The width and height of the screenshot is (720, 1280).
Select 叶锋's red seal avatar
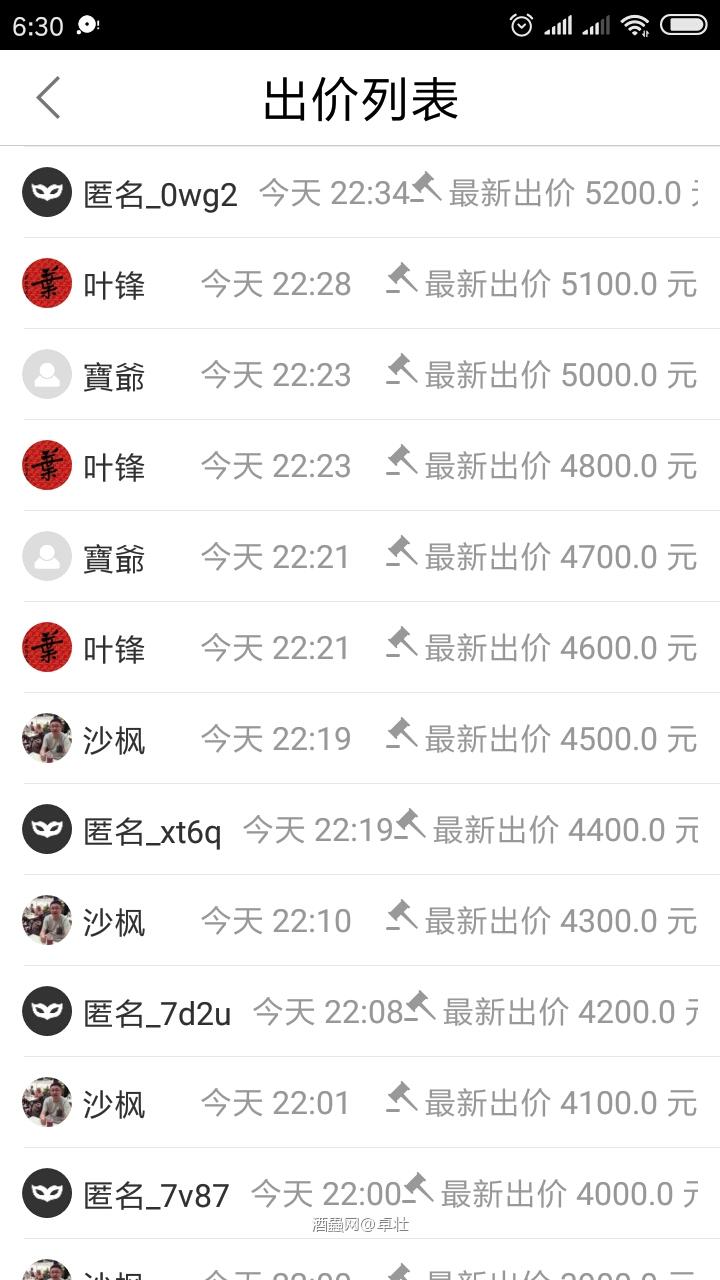(x=46, y=283)
